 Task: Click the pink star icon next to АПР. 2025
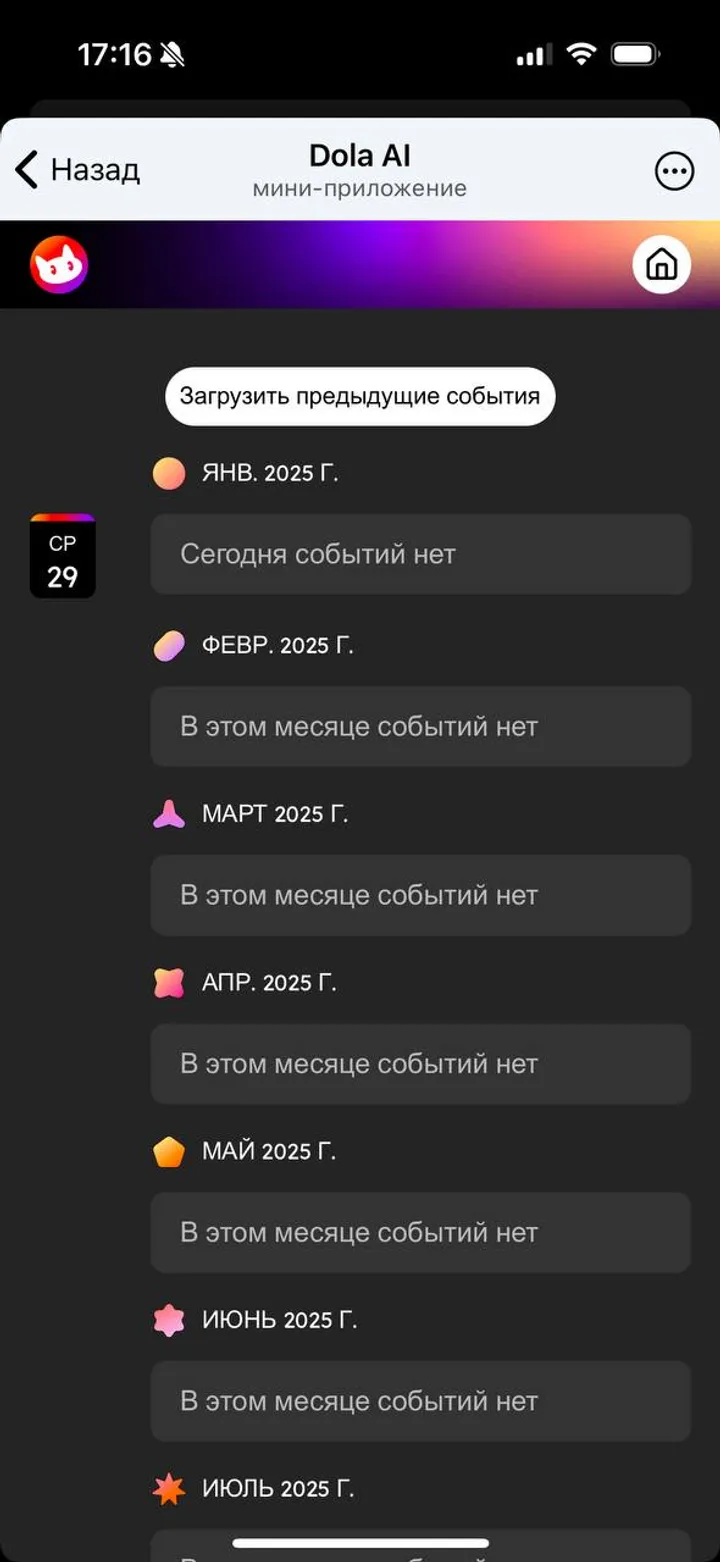(x=168, y=983)
